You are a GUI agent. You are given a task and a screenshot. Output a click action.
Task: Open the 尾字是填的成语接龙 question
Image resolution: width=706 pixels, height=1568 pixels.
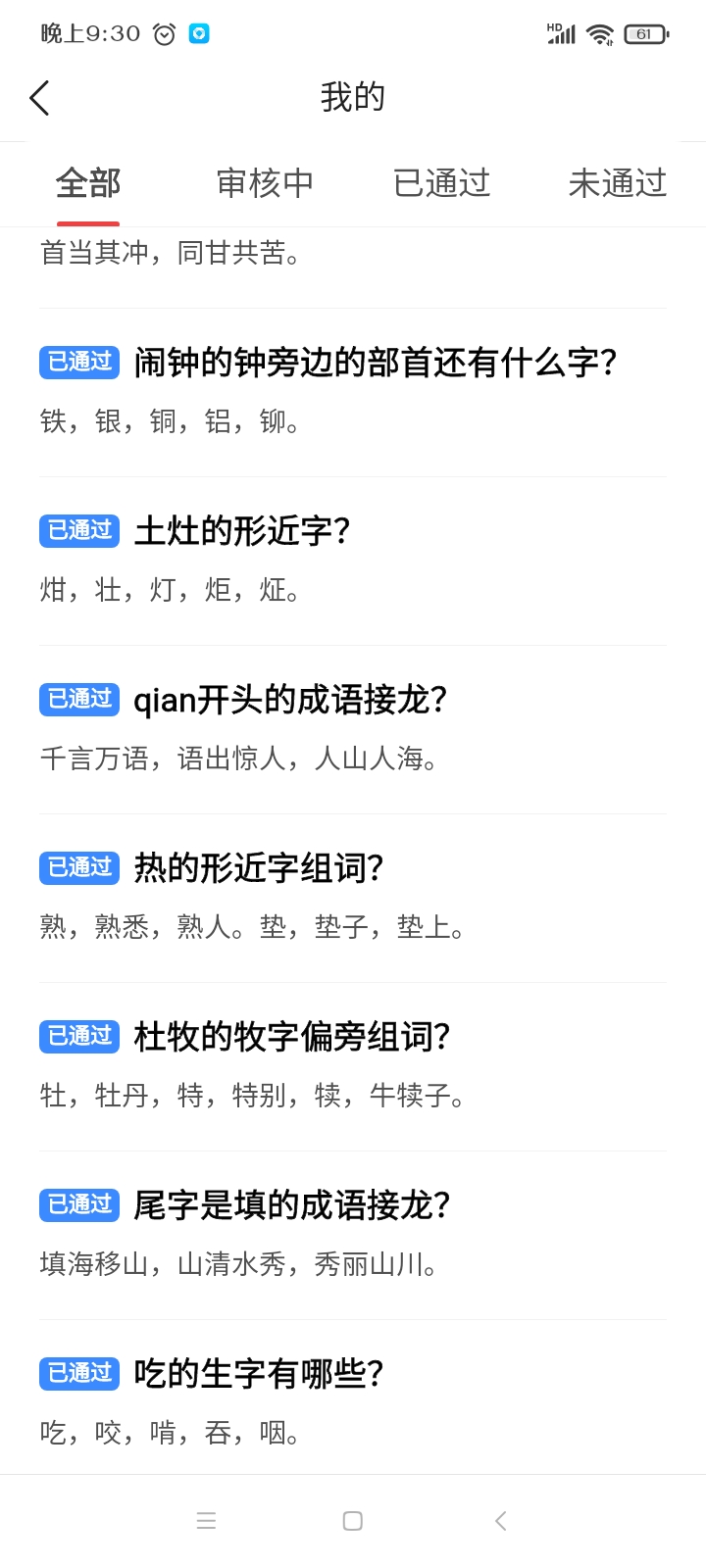point(292,1205)
